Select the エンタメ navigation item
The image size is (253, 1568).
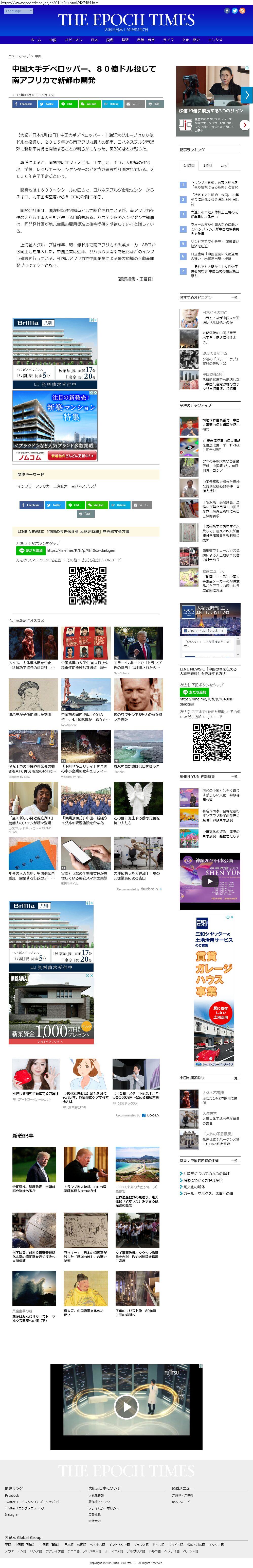click(x=215, y=40)
